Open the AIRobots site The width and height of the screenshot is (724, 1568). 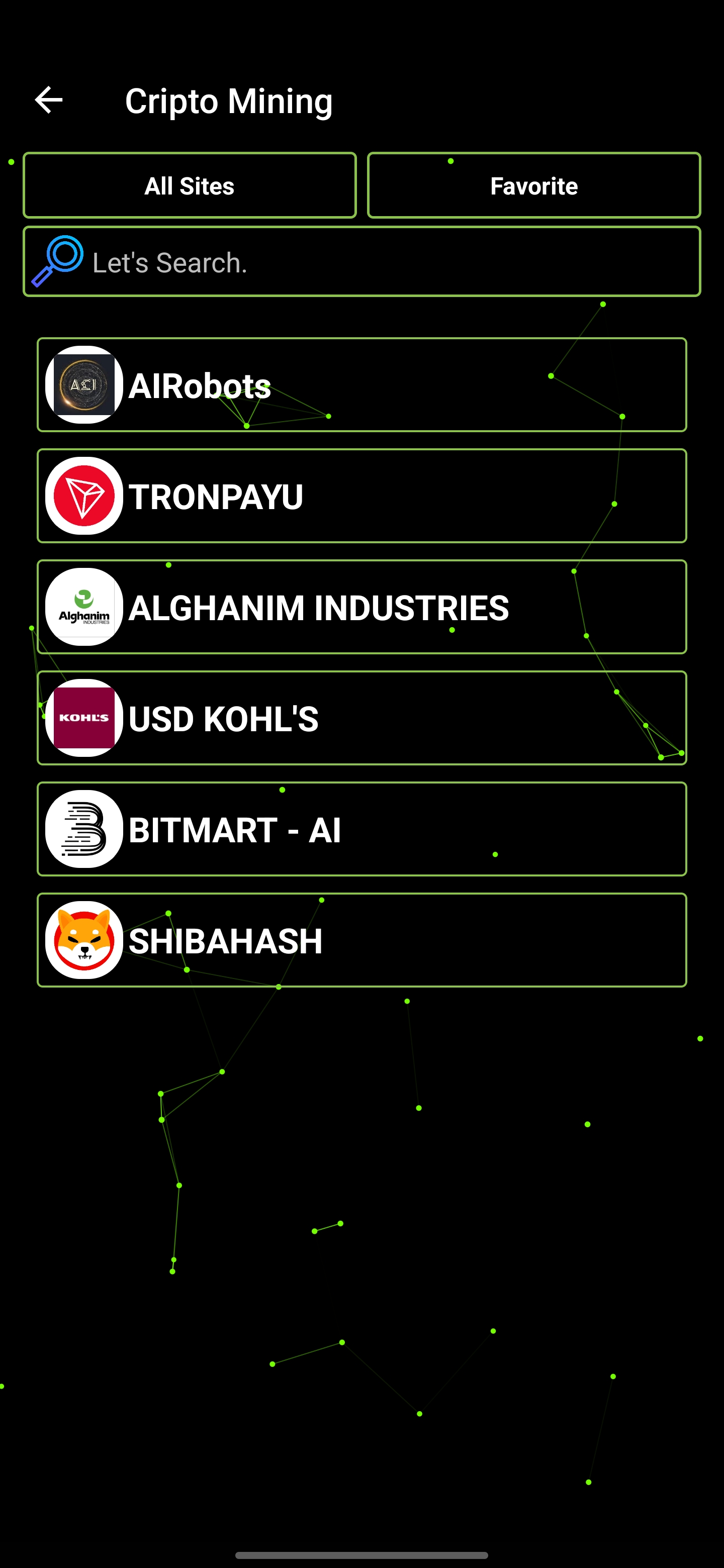click(361, 384)
